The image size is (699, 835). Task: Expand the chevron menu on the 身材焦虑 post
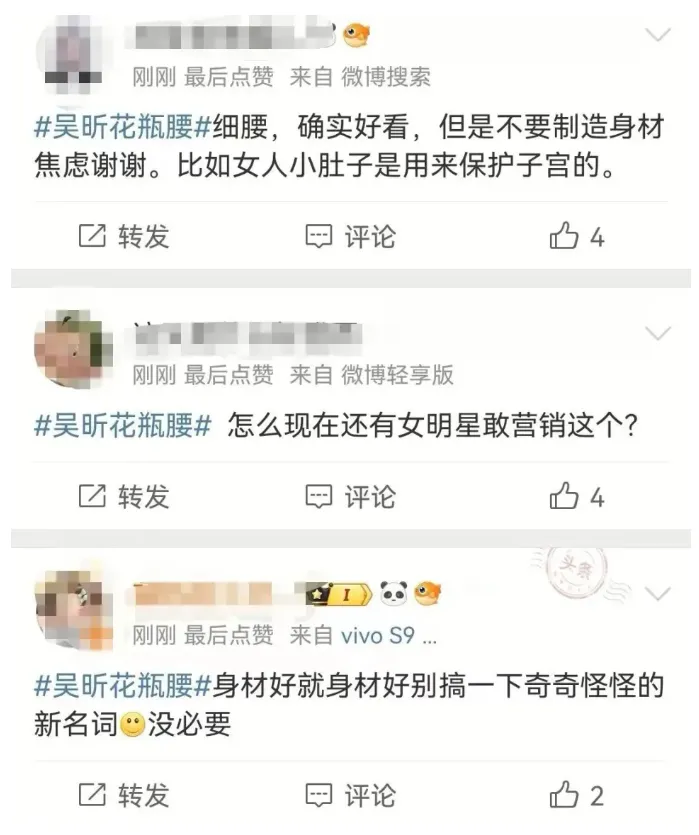point(657,37)
